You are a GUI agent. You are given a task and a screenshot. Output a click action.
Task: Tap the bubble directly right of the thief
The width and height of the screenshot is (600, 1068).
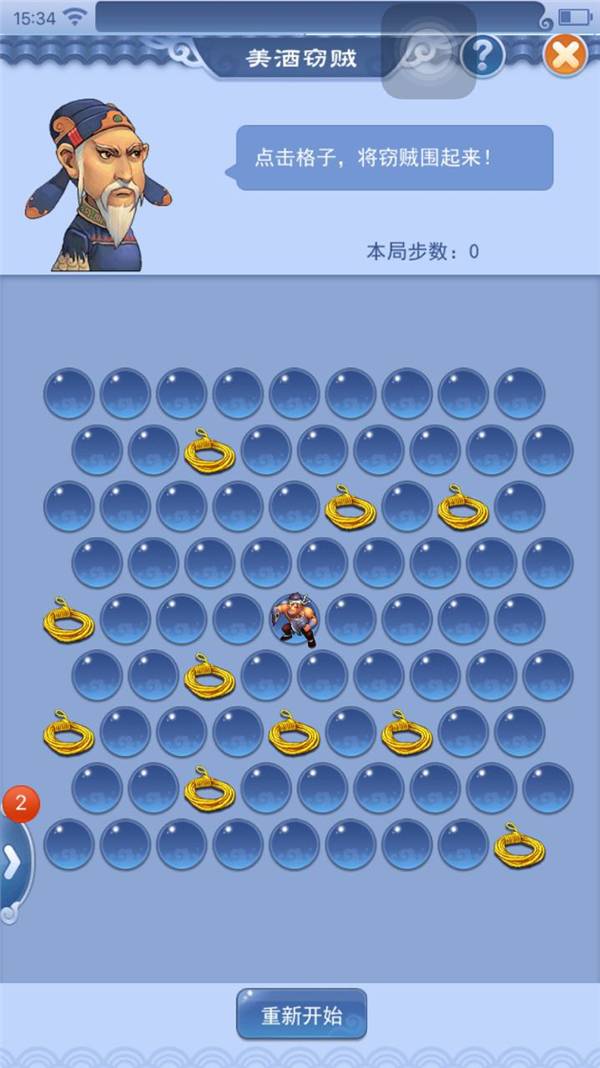(351, 619)
